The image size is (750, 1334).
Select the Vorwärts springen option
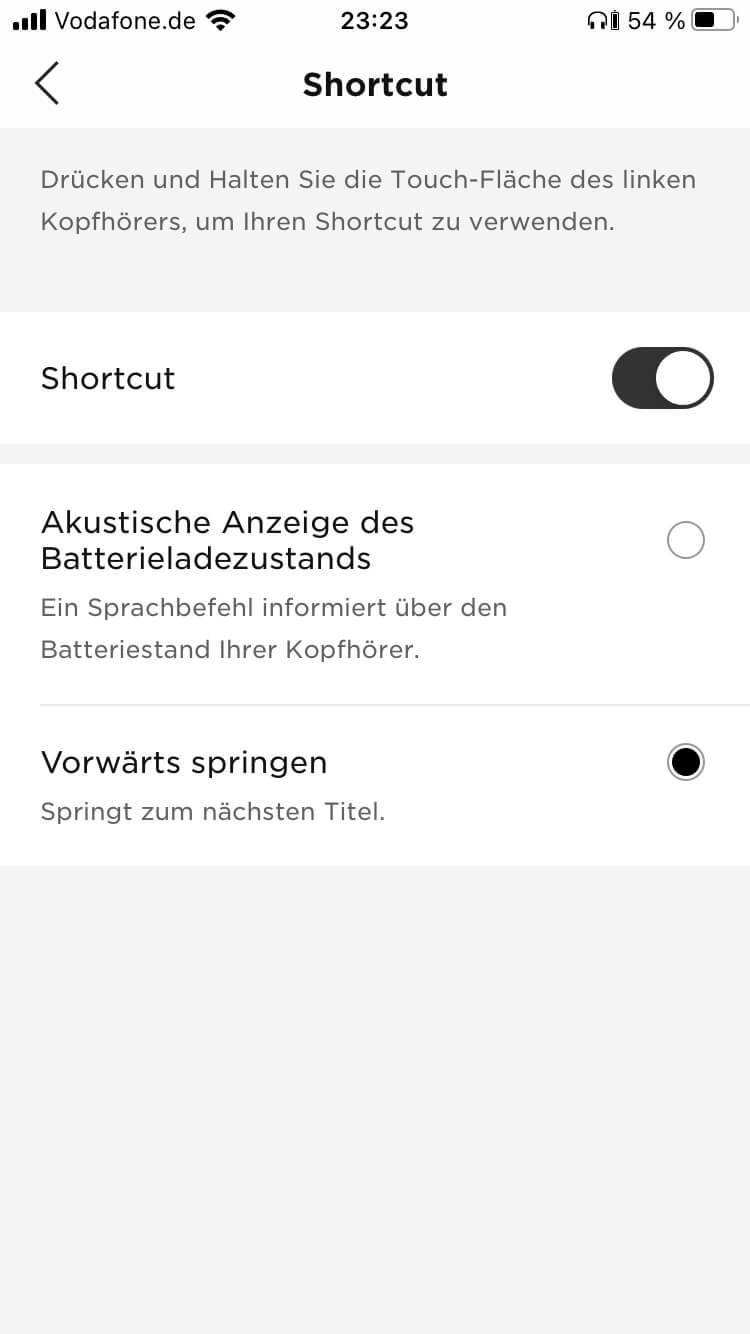(685, 763)
